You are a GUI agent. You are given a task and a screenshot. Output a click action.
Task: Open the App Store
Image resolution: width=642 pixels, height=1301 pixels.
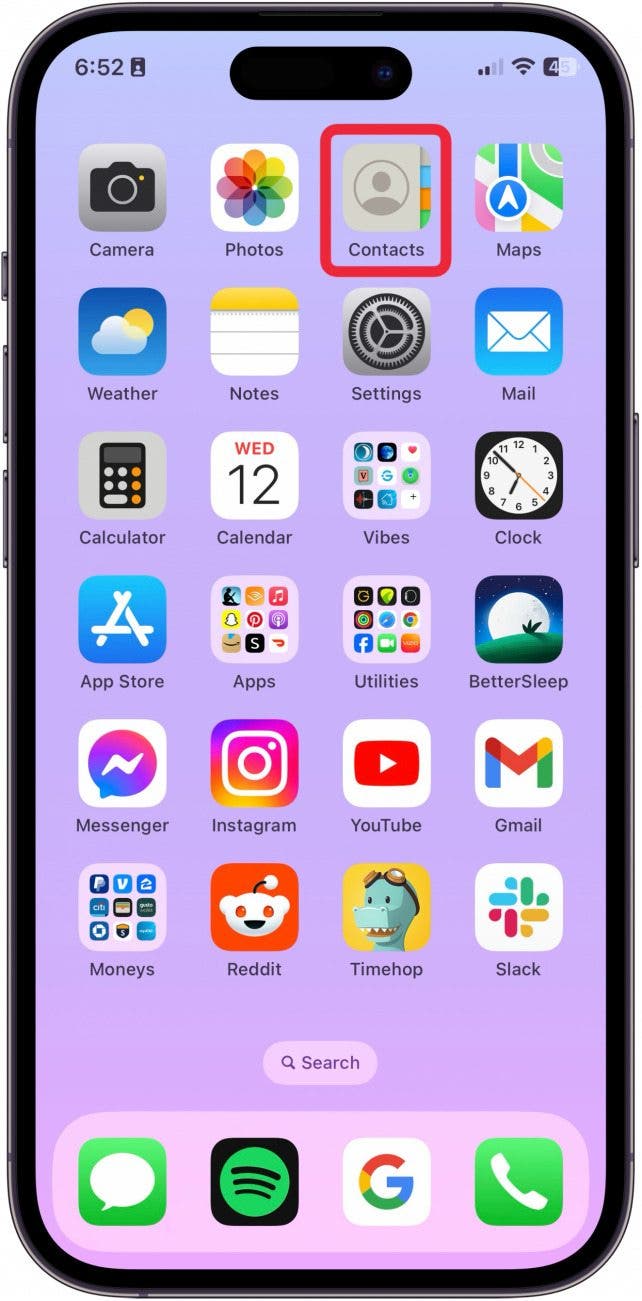coord(122,620)
